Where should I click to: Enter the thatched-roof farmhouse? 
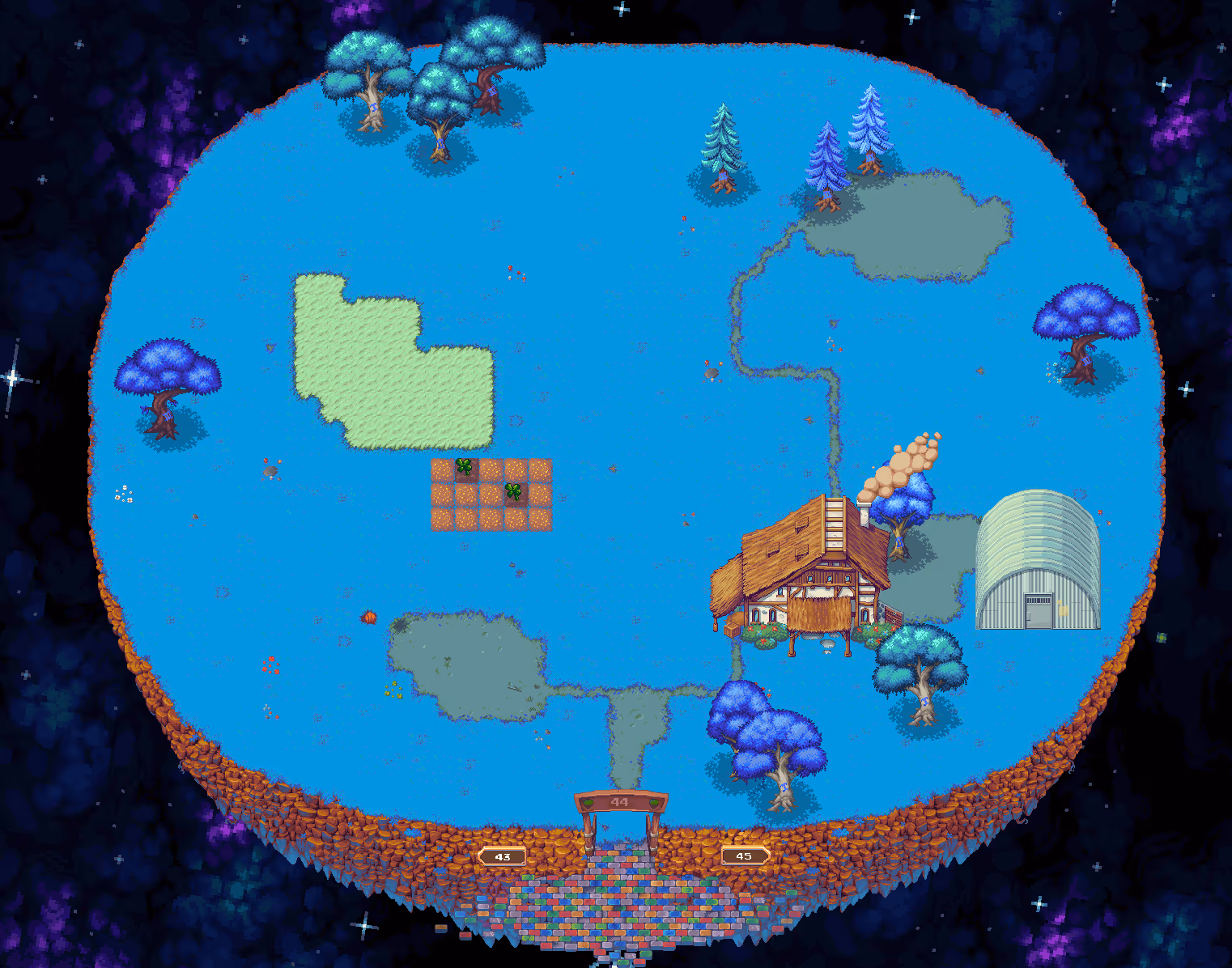pos(818,611)
